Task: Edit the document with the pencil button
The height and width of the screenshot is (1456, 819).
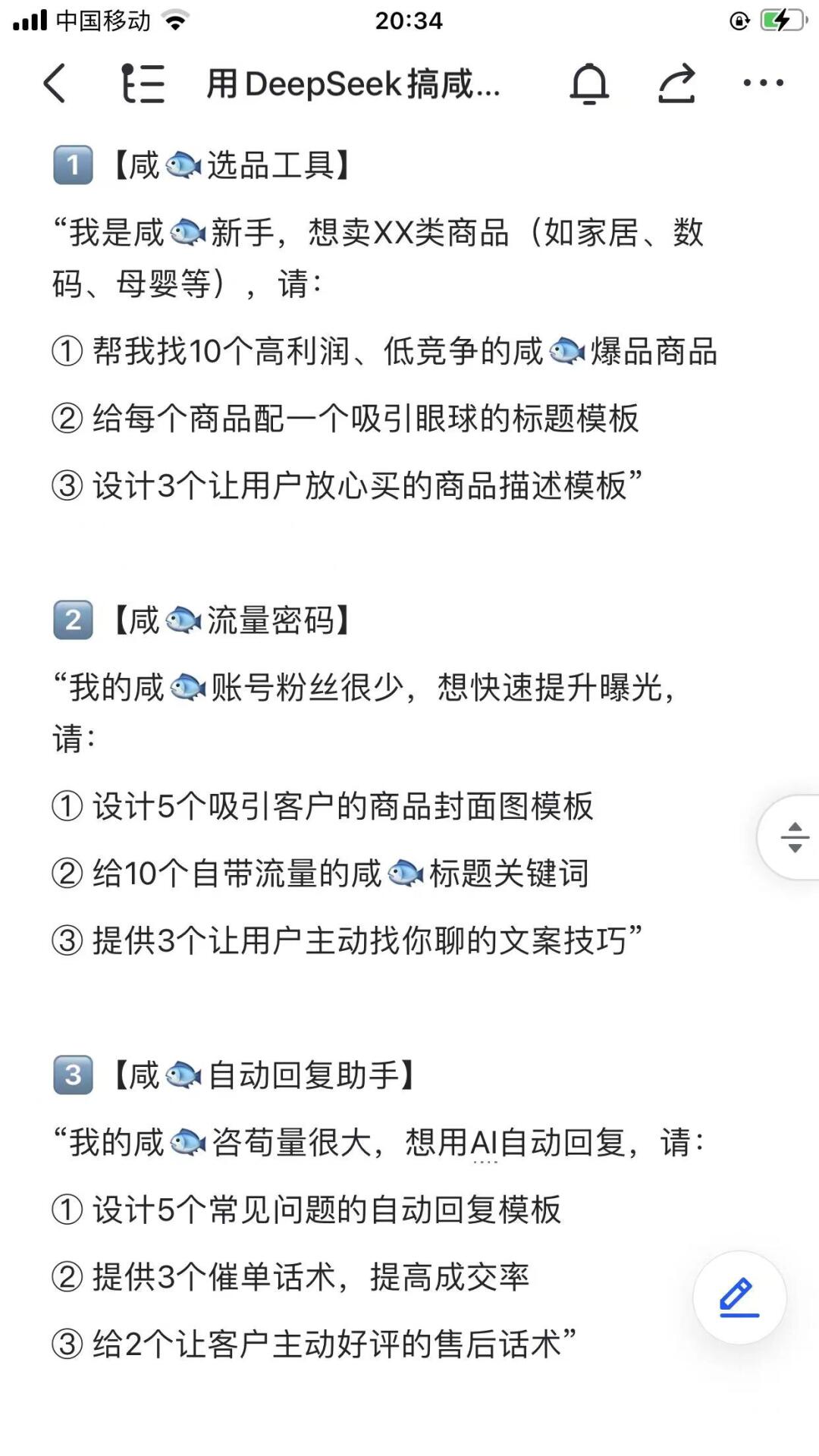Action: coord(739,1298)
